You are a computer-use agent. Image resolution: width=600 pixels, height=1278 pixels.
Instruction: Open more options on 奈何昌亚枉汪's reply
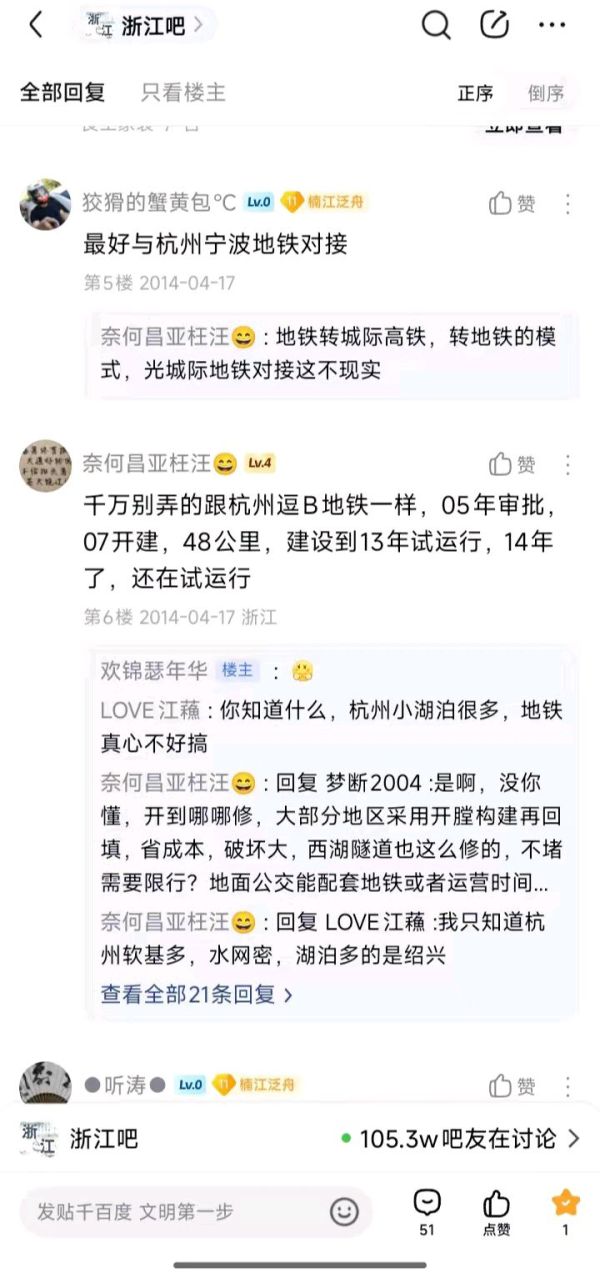coord(568,464)
